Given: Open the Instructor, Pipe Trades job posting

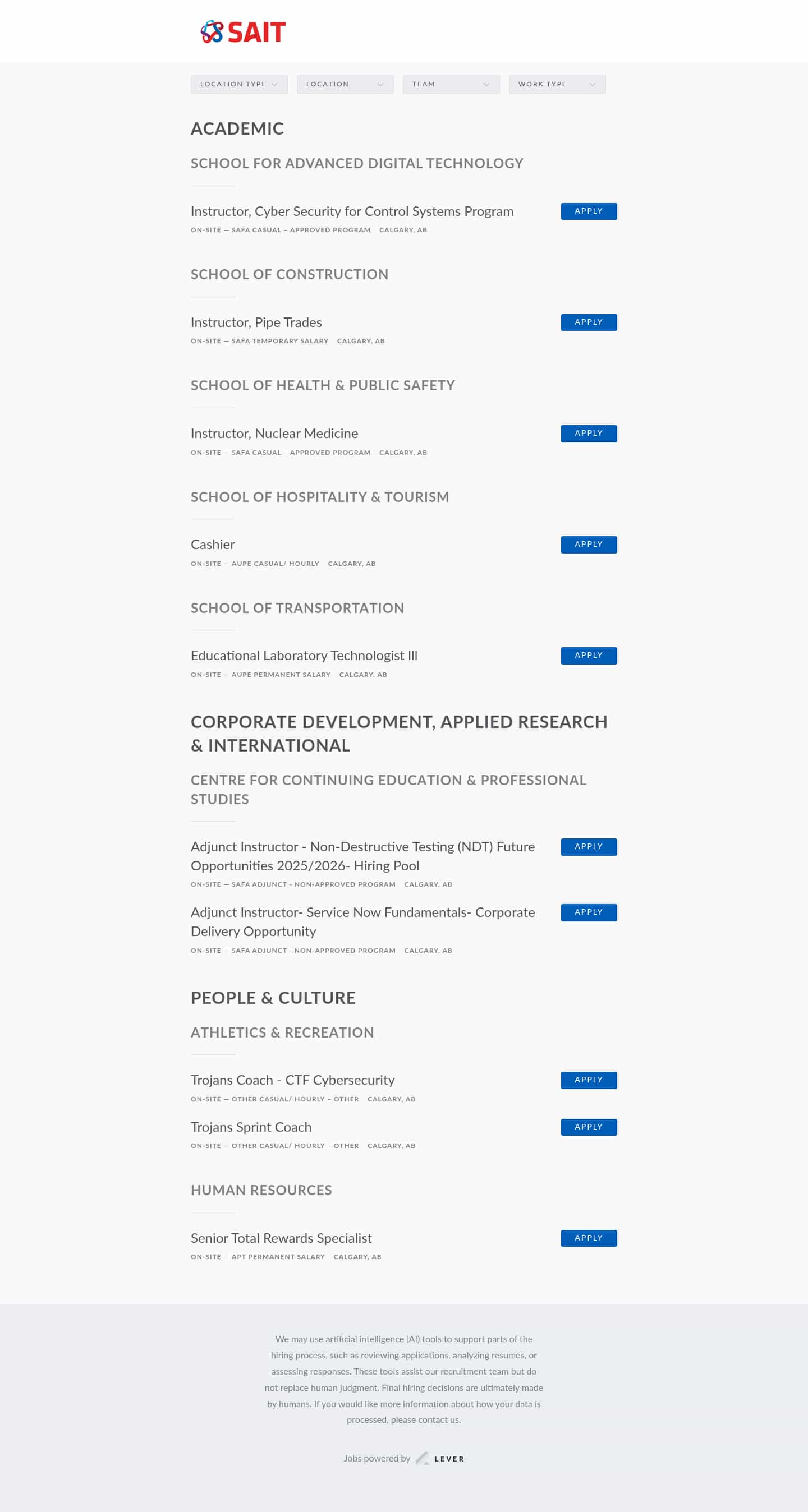Looking at the screenshot, I should [256, 322].
